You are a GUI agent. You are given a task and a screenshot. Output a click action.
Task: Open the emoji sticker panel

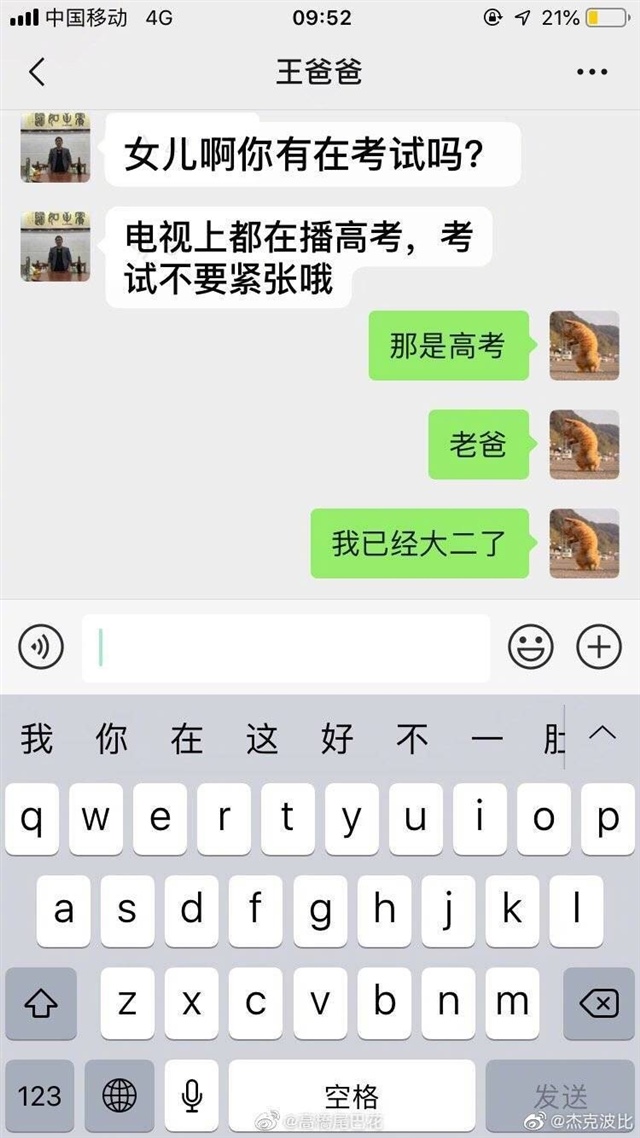pos(530,647)
